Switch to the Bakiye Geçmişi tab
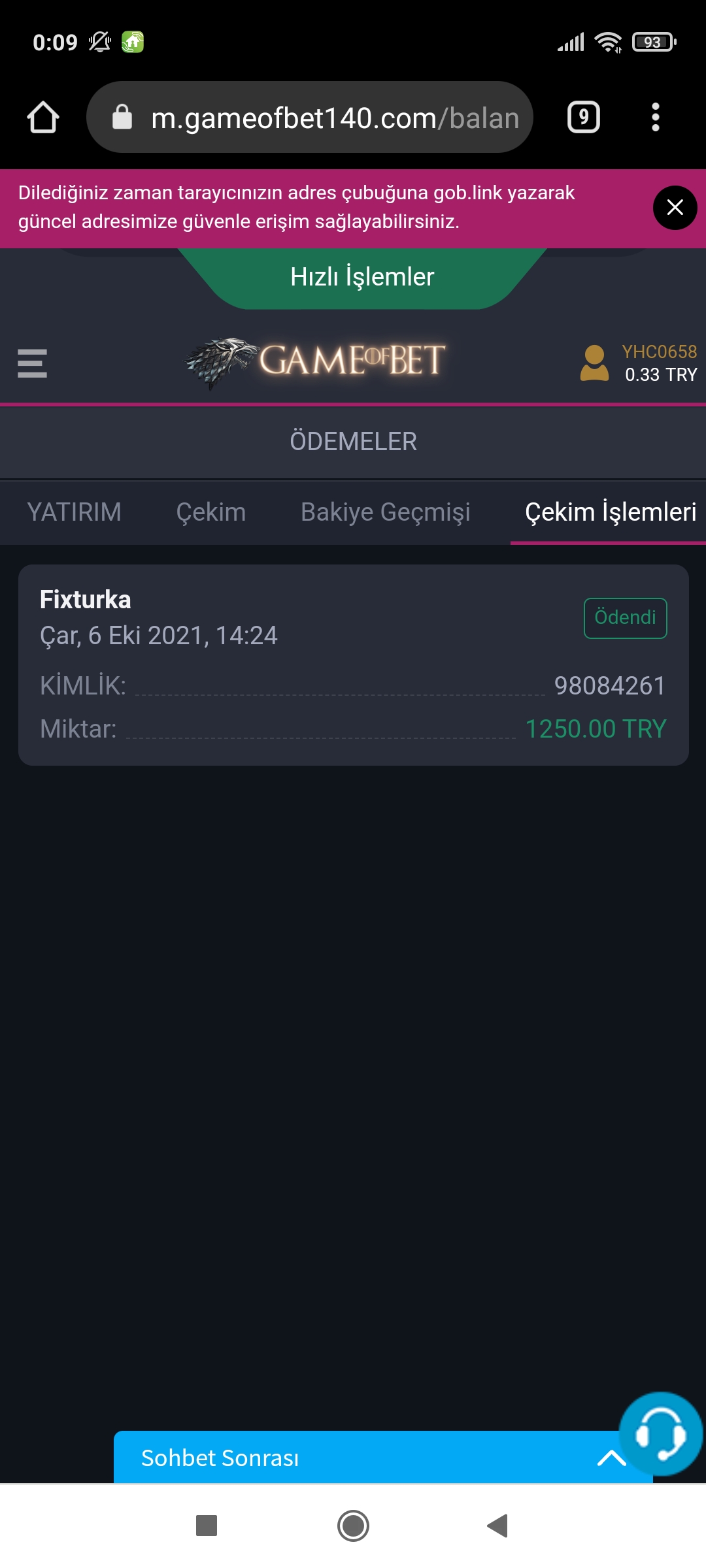The height and width of the screenshot is (1568, 706). [x=385, y=512]
